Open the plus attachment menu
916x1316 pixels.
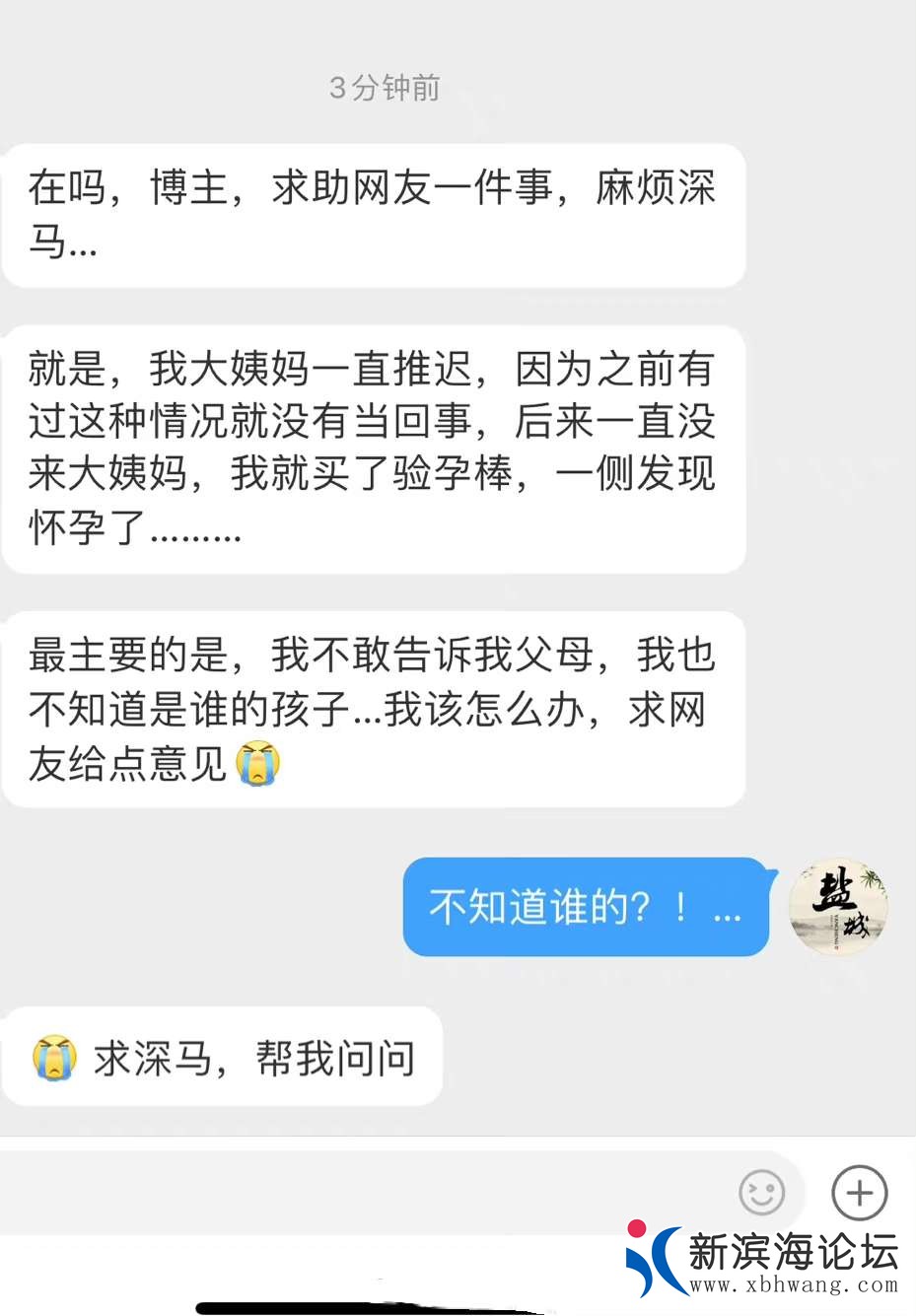click(860, 1193)
